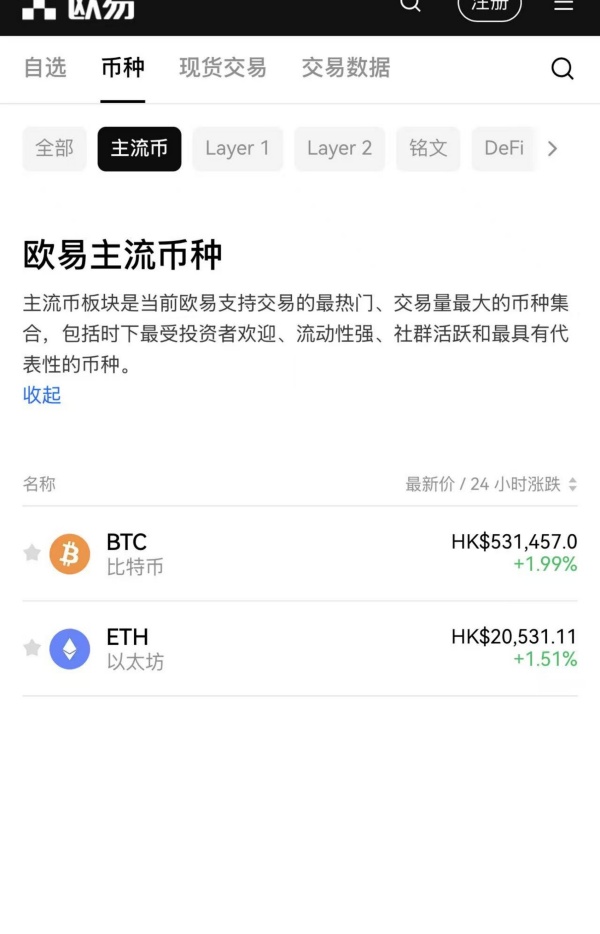Favorite BTC with its star icon
This screenshot has height=934, width=600.
click(x=32, y=553)
